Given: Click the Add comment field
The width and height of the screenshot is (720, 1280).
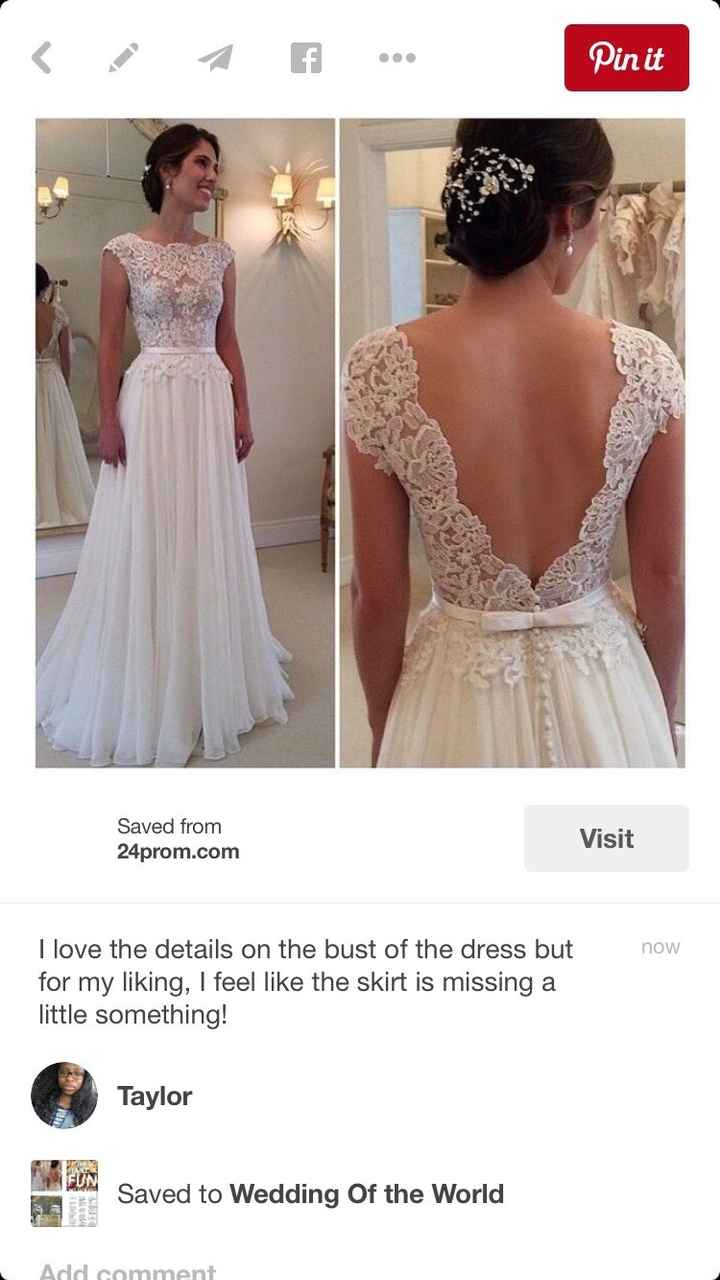Looking at the screenshot, I should [127, 1268].
